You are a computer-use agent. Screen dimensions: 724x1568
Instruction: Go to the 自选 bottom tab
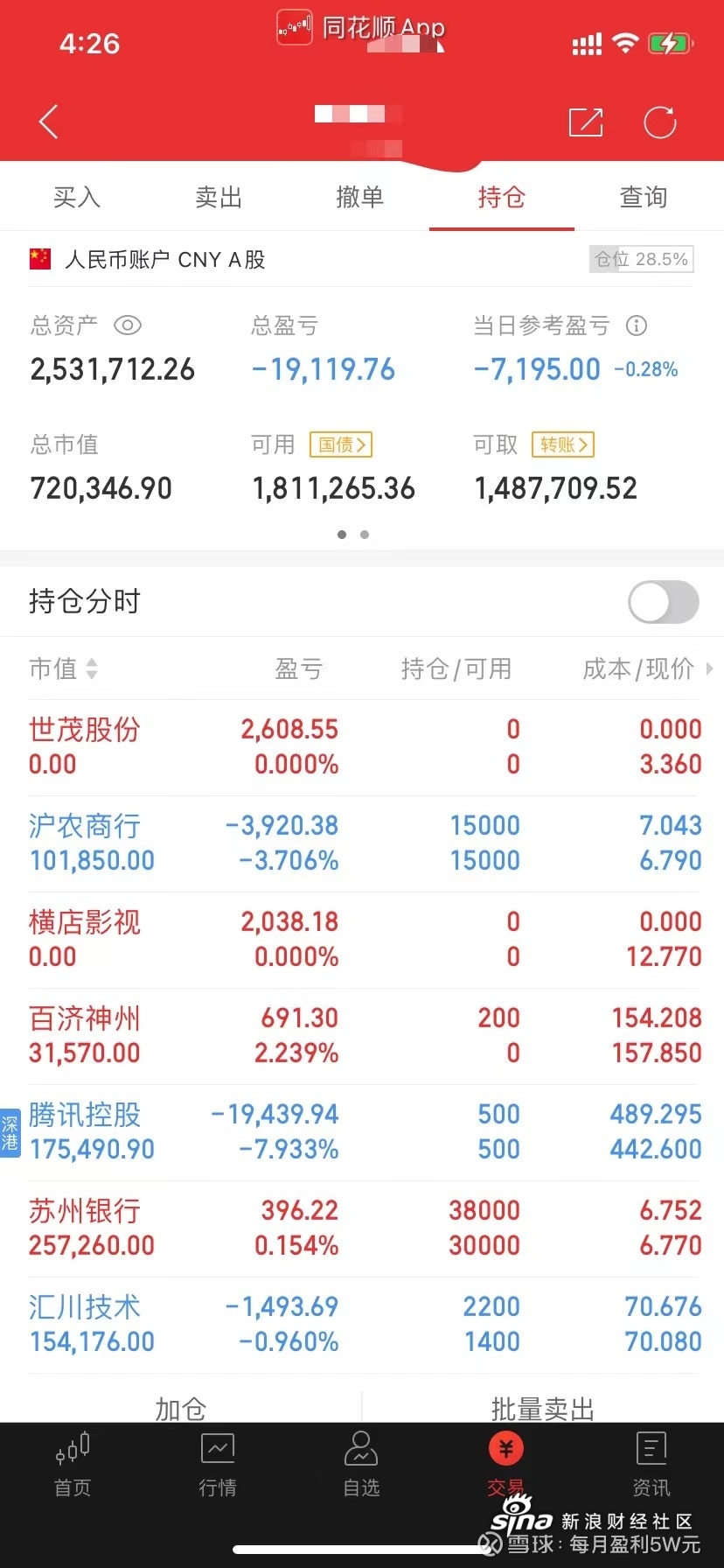361,1463
